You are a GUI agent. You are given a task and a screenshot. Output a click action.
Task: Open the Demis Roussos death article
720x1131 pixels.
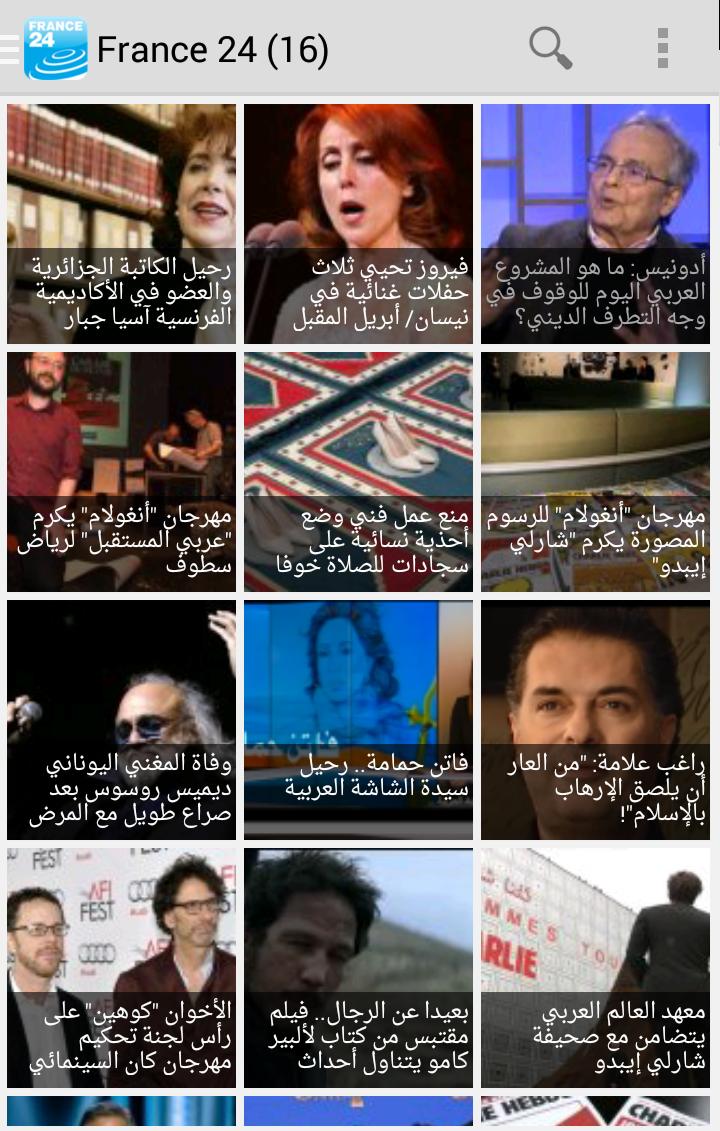[x=120, y=720]
